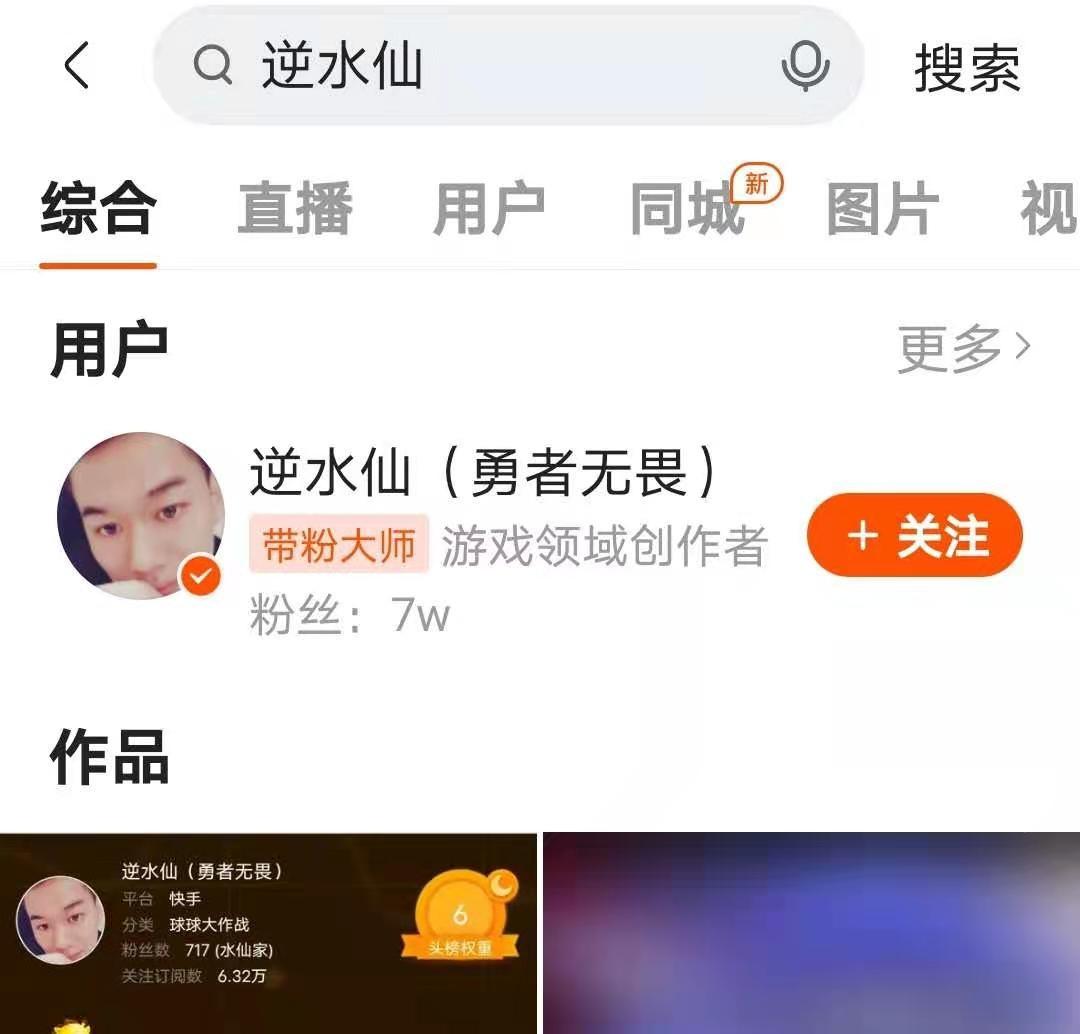Viewport: 1080px width, 1034px height.
Task: Open the blurred purple 作品 video
Action: click(x=811, y=932)
